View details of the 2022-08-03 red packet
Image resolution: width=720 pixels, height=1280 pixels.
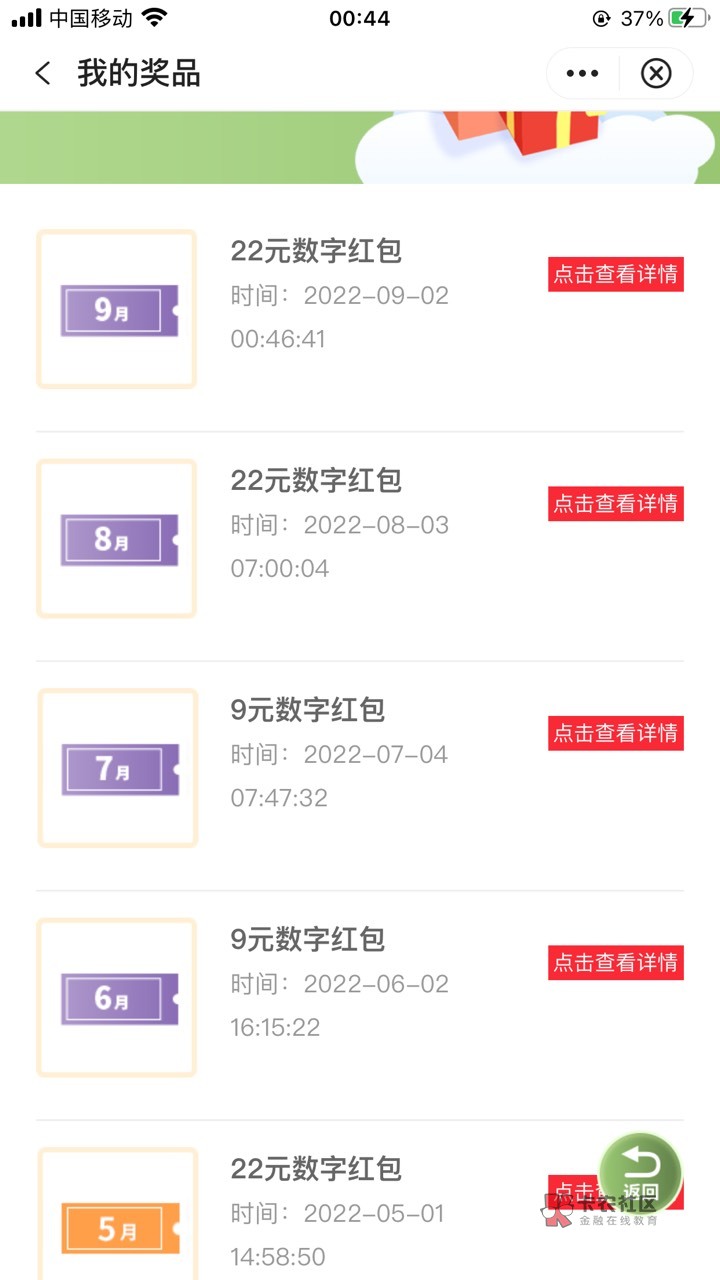[615, 504]
